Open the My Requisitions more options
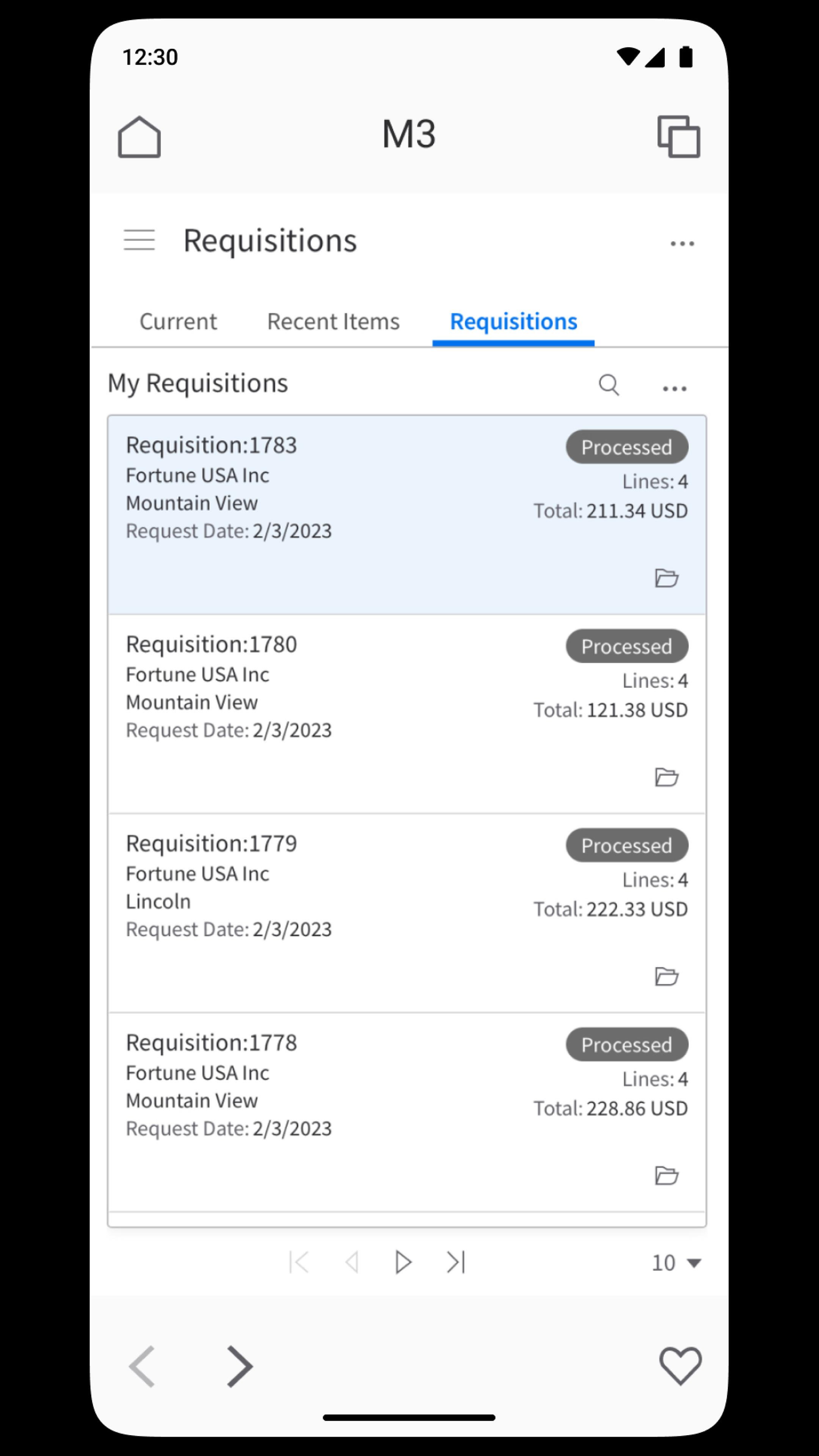The image size is (819, 1456). (674, 388)
